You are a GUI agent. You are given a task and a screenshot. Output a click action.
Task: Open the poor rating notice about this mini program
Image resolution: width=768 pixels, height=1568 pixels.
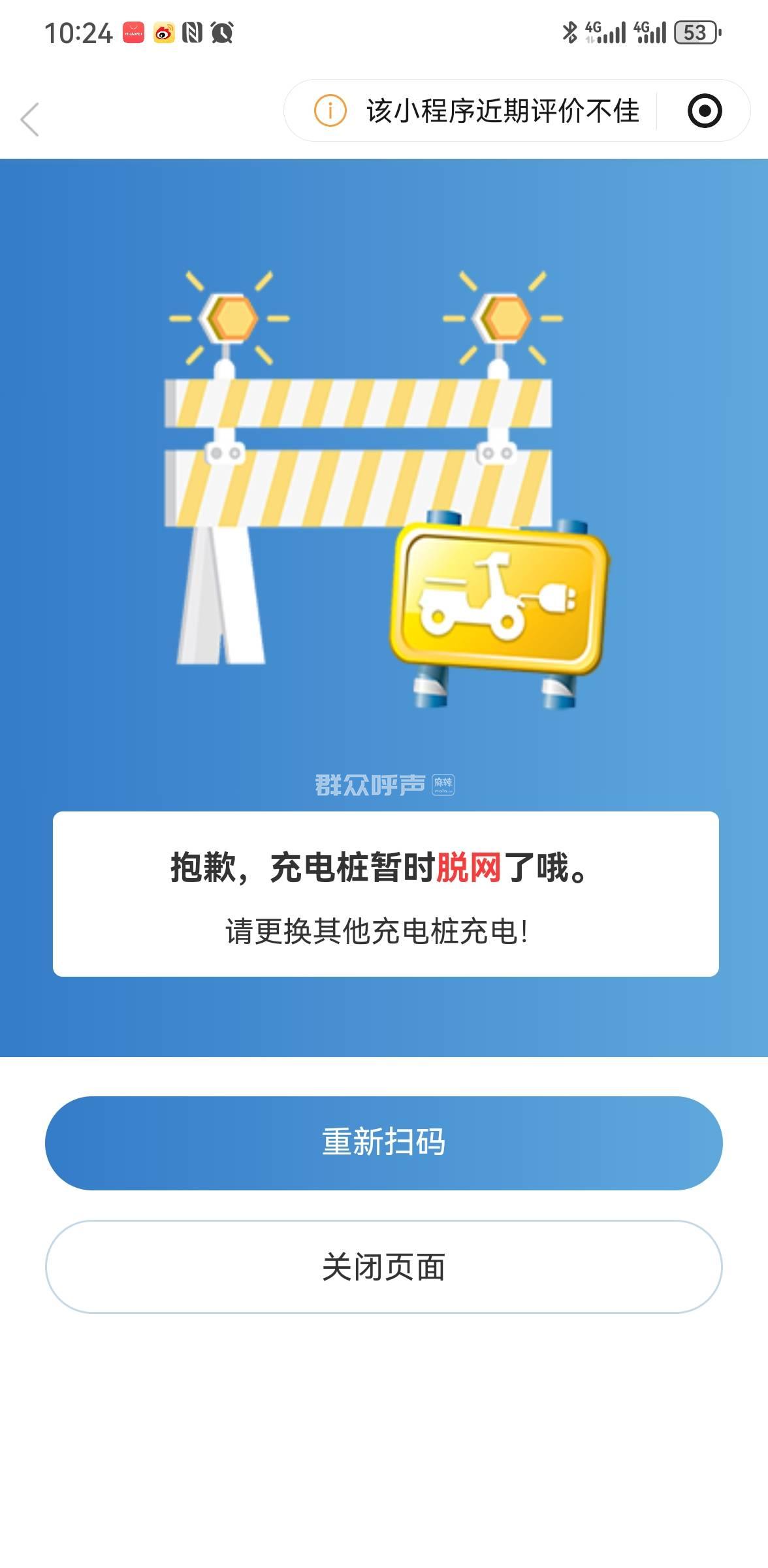tap(477, 111)
